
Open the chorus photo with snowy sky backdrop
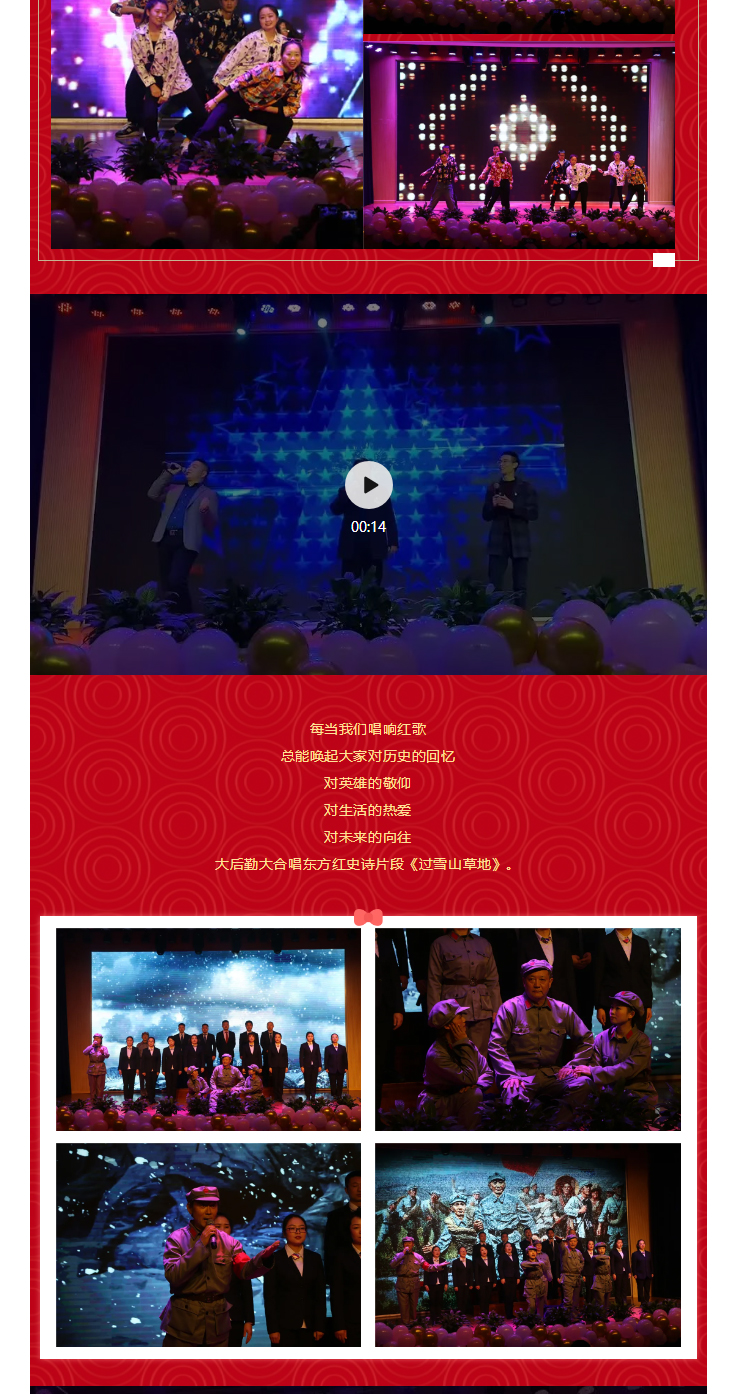tap(208, 1029)
